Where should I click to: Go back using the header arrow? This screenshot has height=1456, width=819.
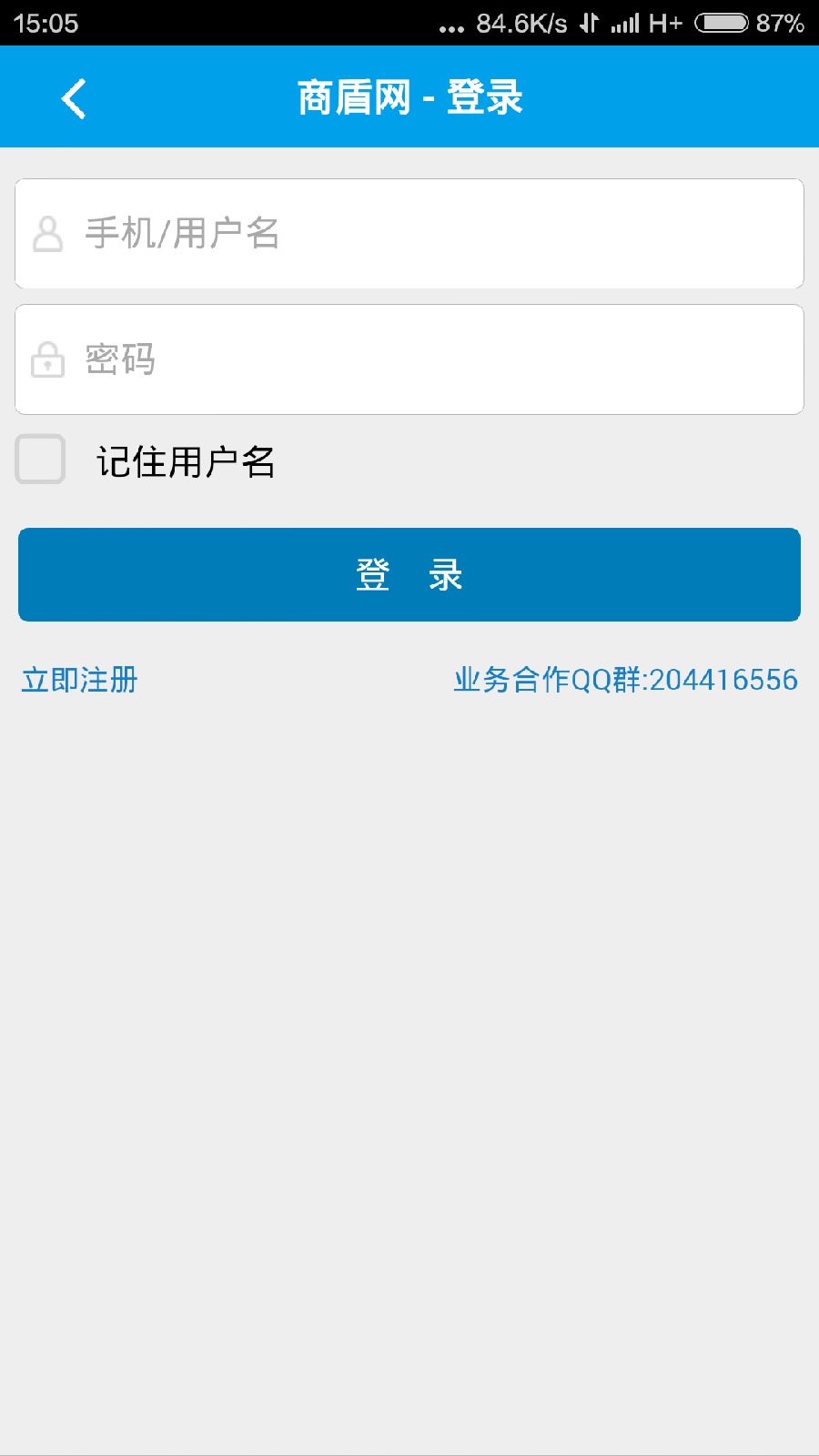click(x=74, y=98)
